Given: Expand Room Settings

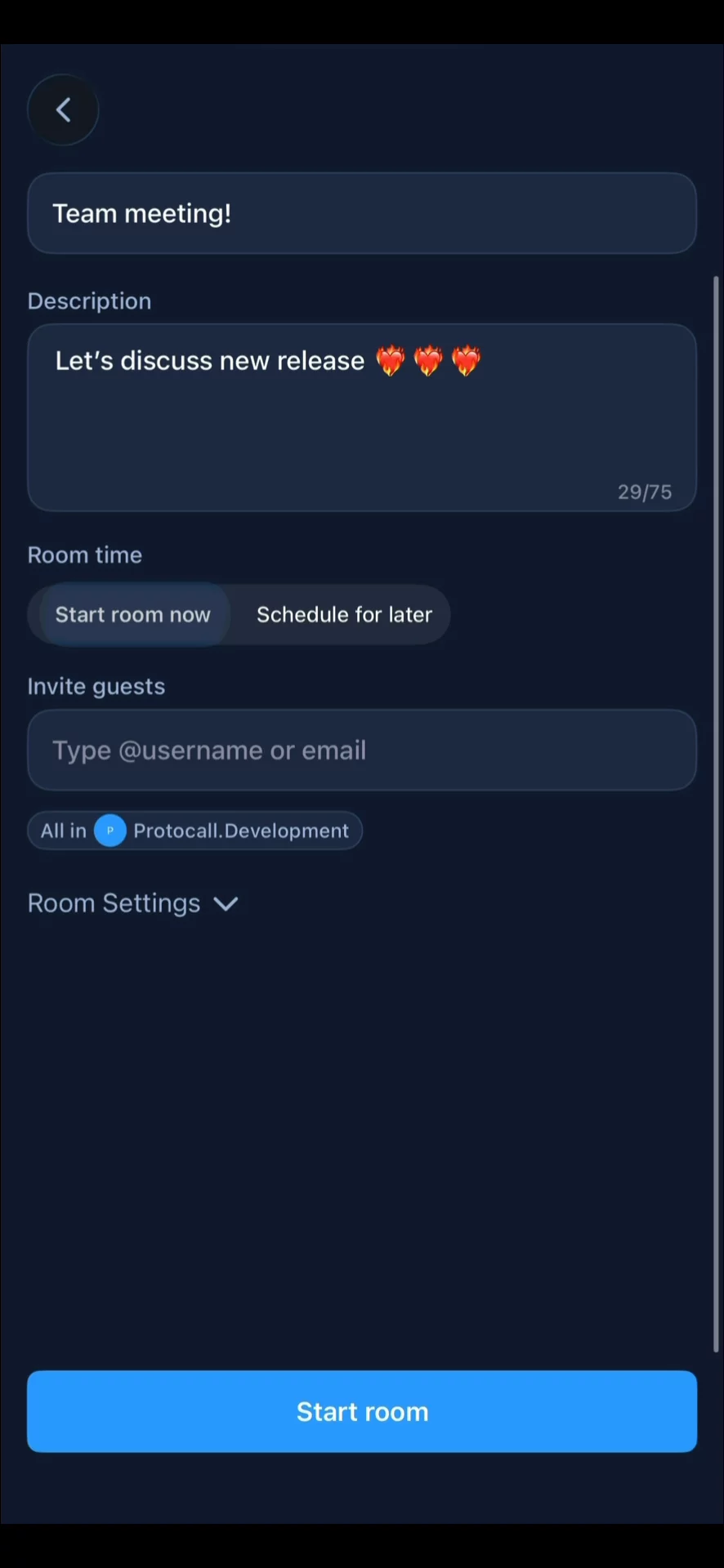Looking at the screenshot, I should pos(133,903).
